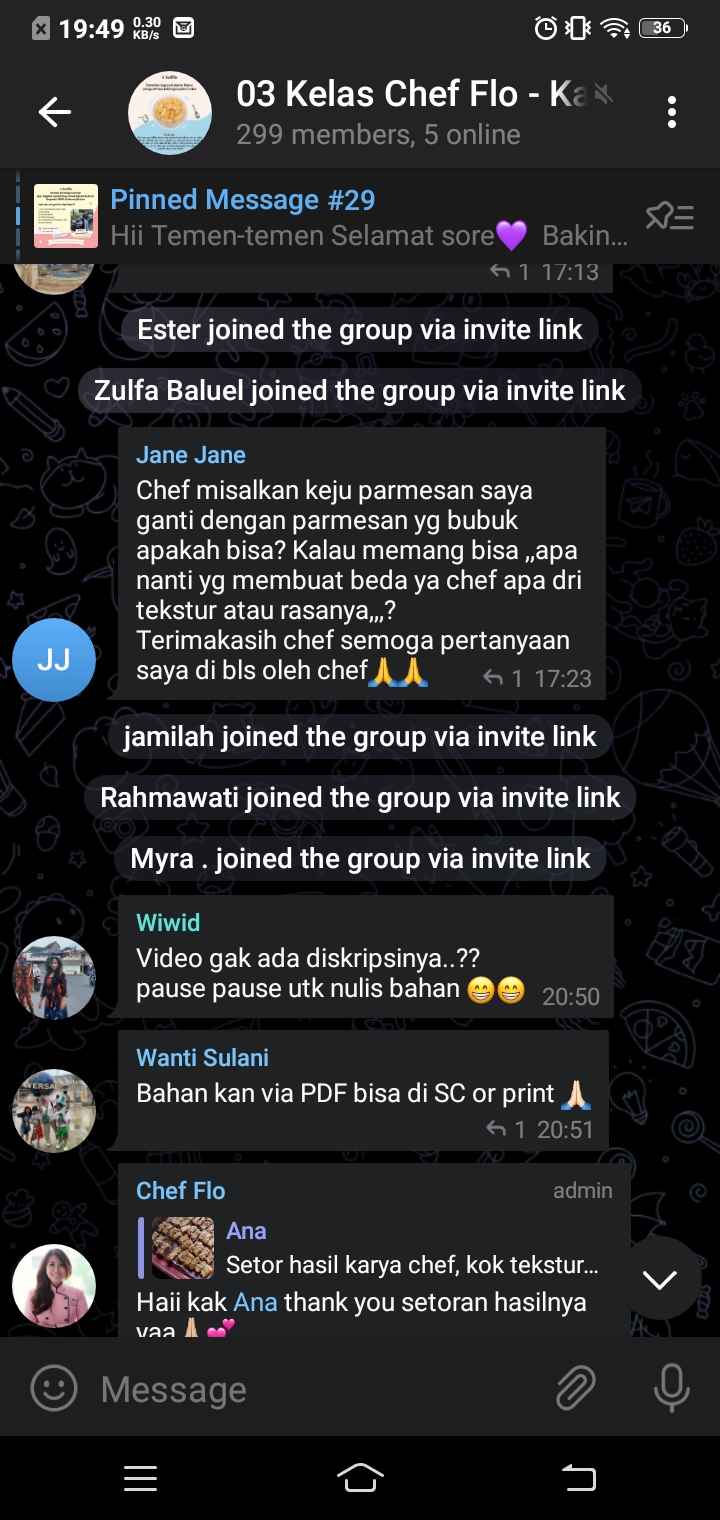Attach a file to the message
The width and height of the screenshot is (720, 1520).
(576, 1389)
